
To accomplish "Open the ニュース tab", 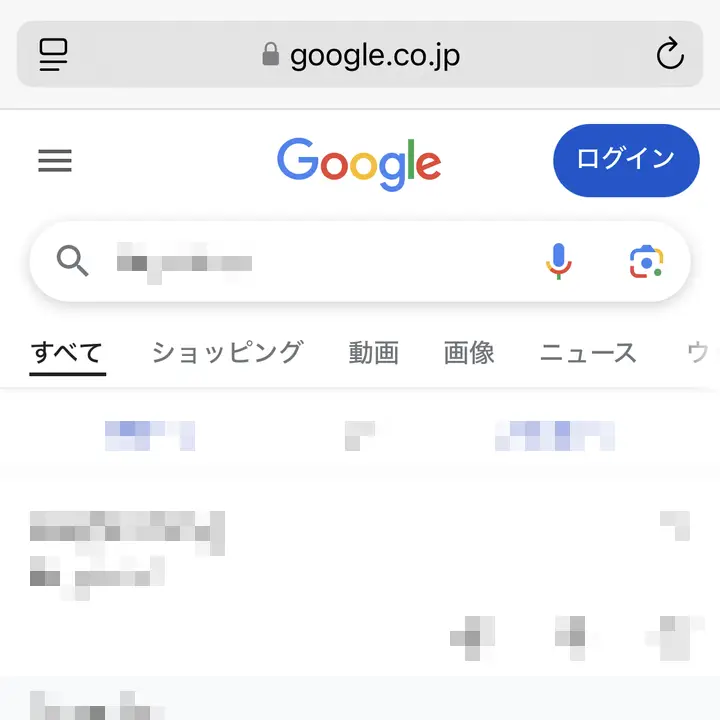I will tap(588, 352).
